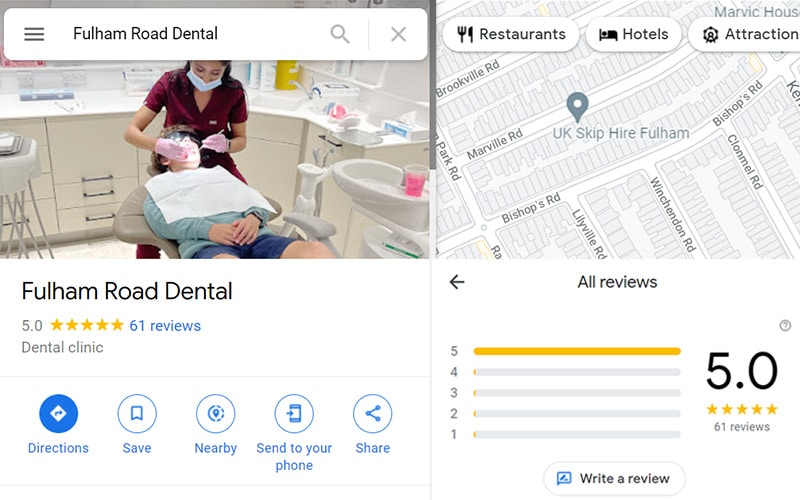Open the UK Skip Hire Fulham map pin
Screen dimensions: 800x500
click(x=576, y=106)
